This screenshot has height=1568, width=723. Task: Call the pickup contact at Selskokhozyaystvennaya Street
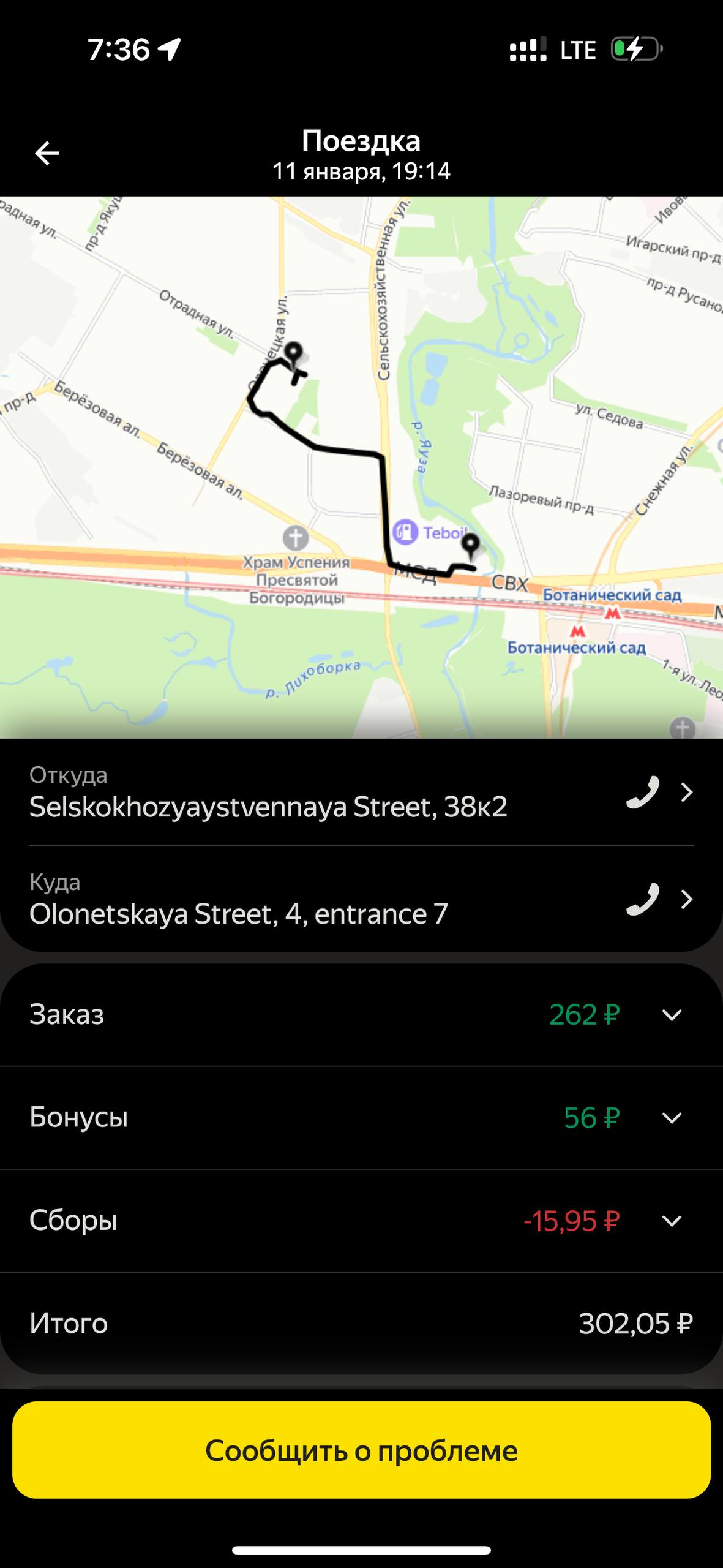pos(642,792)
